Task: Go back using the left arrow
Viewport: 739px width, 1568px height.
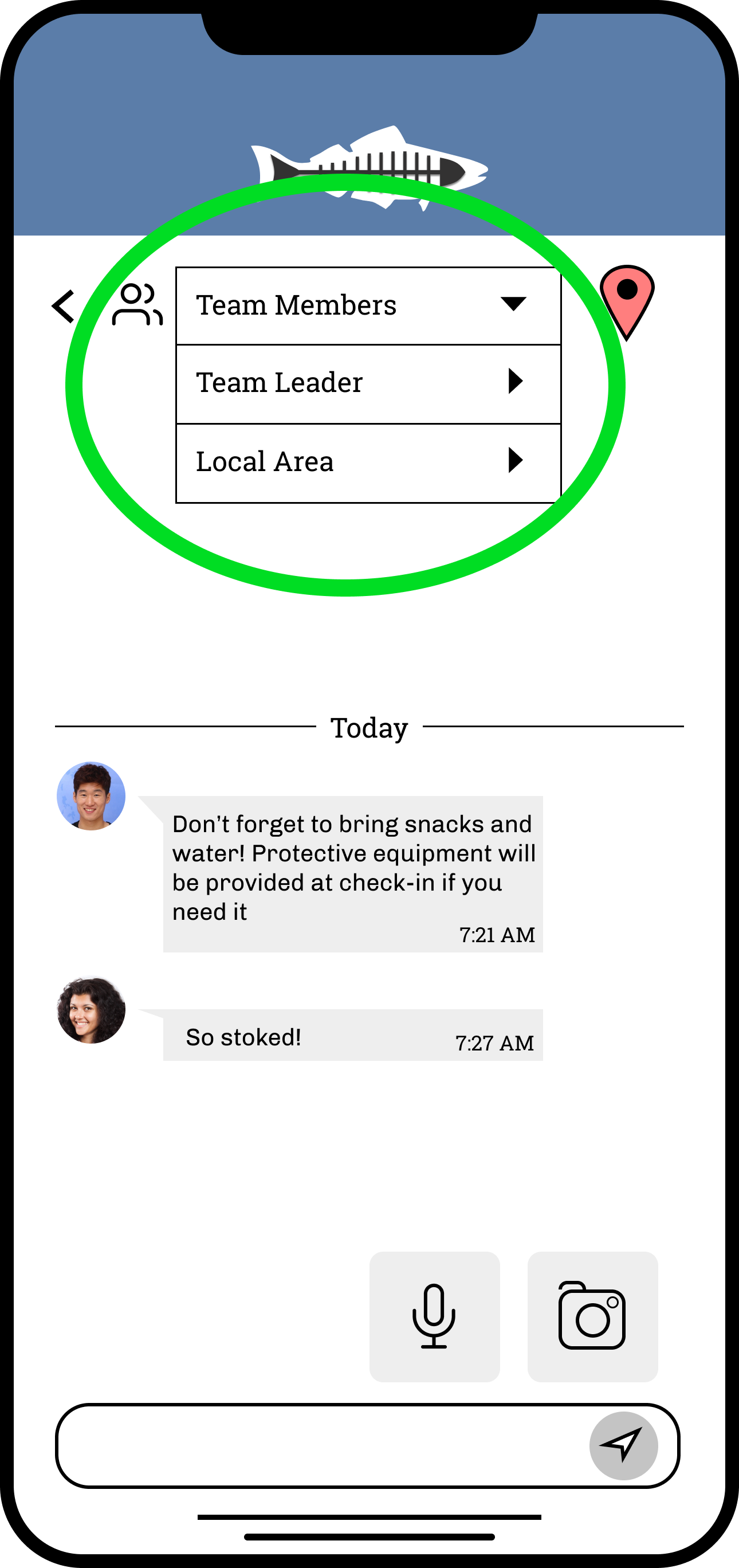Action: [63, 306]
